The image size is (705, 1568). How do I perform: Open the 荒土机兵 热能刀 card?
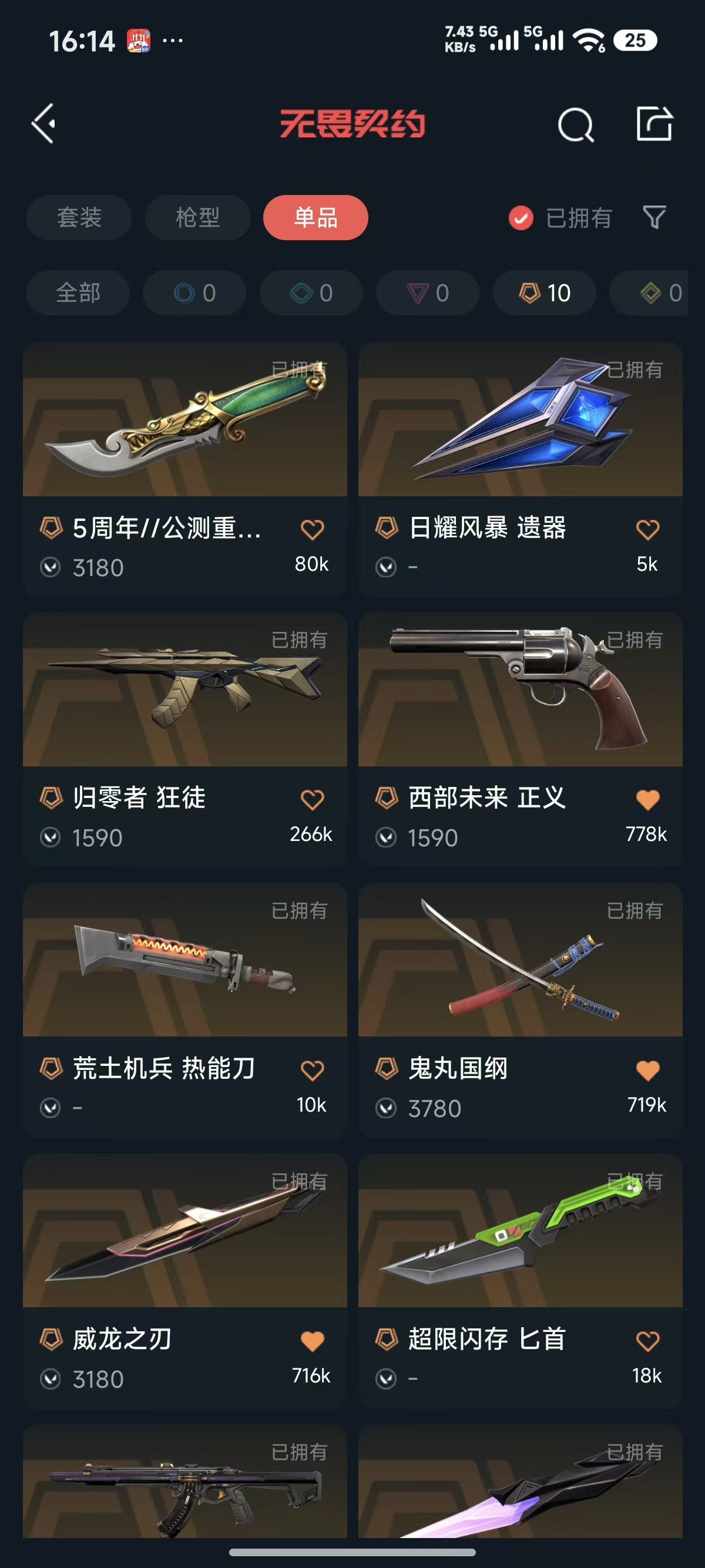click(184, 960)
